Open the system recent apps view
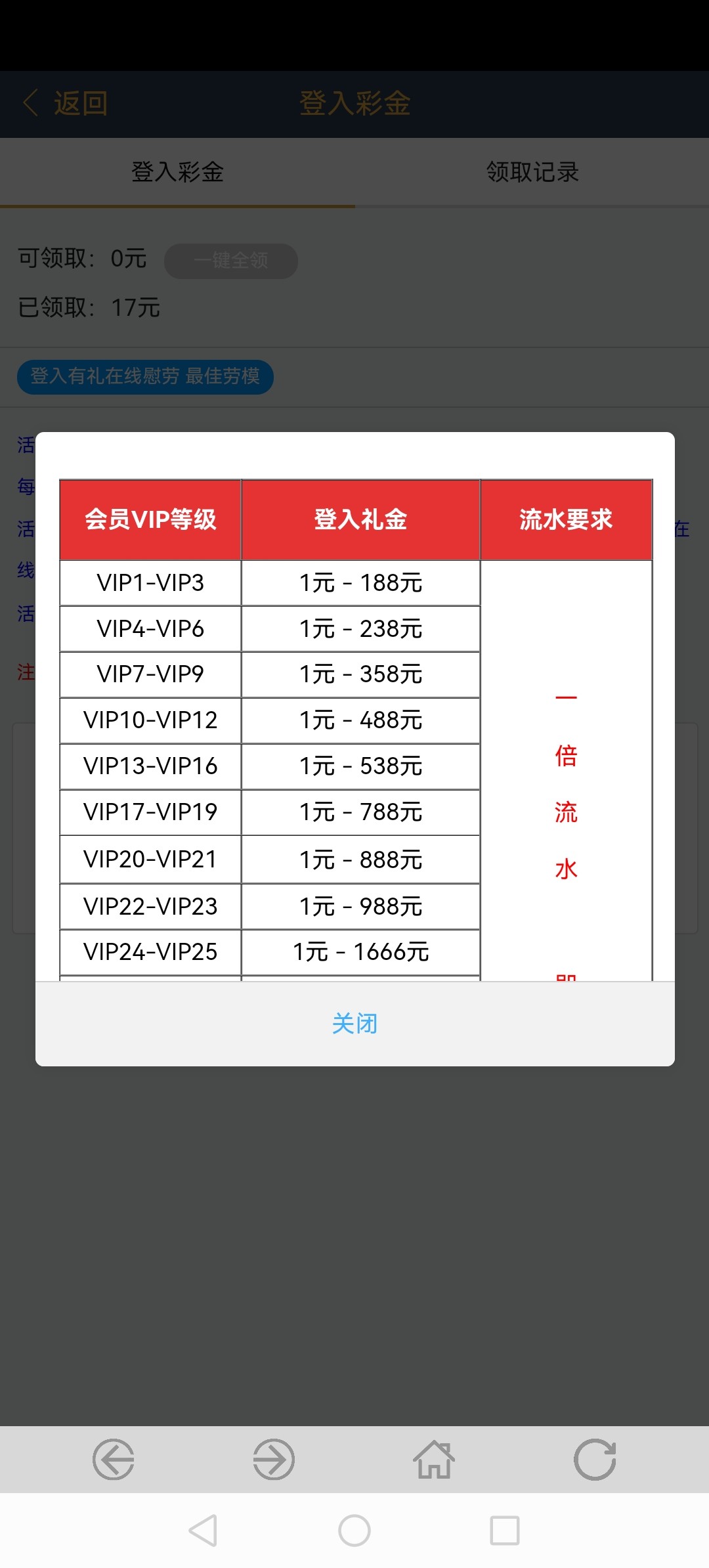709x1568 pixels. 505,1531
